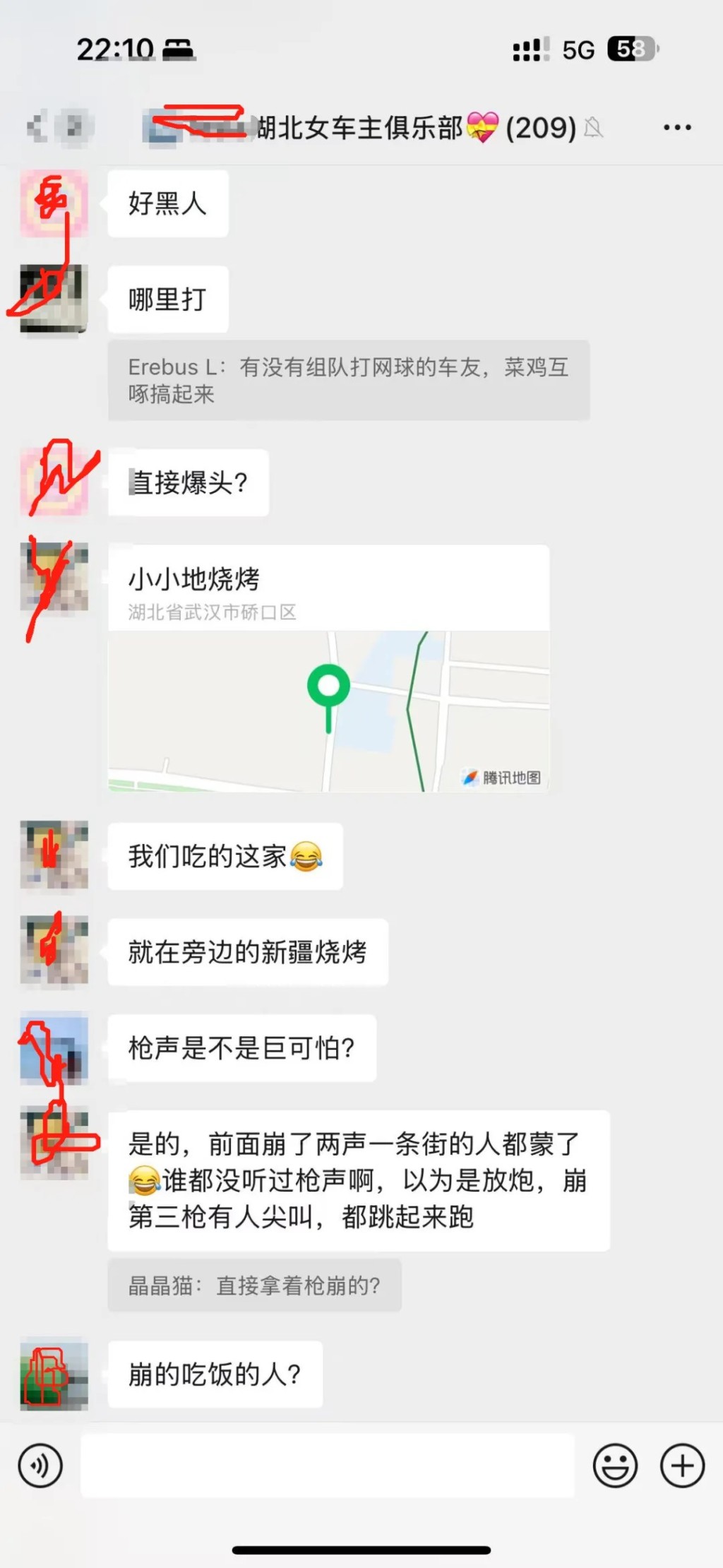View profile of the 崩的吃饭的人? sender
The height and width of the screenshot is (1568, 723).
[54, 1374]
